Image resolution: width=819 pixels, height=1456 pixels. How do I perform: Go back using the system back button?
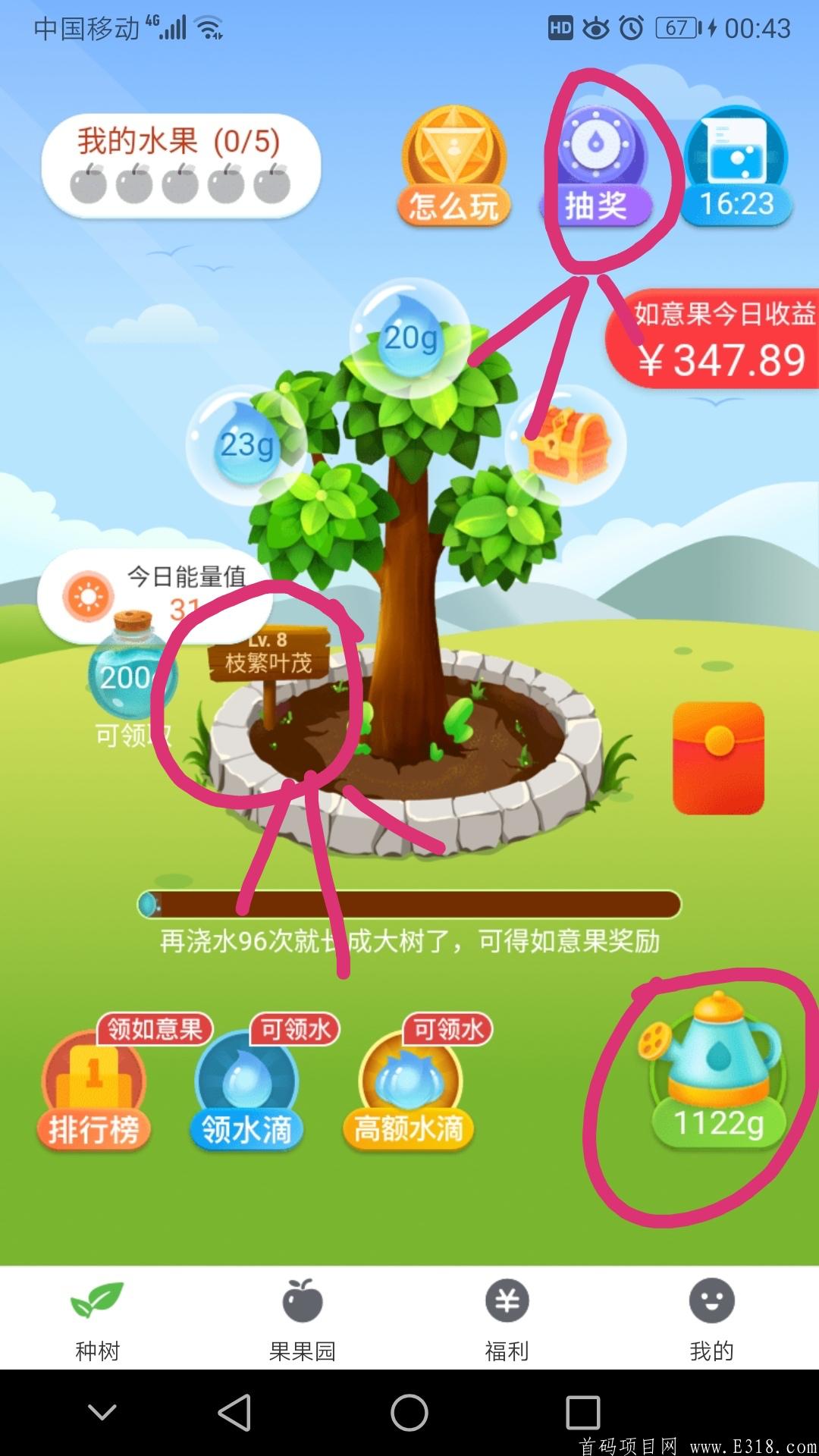235,1412
